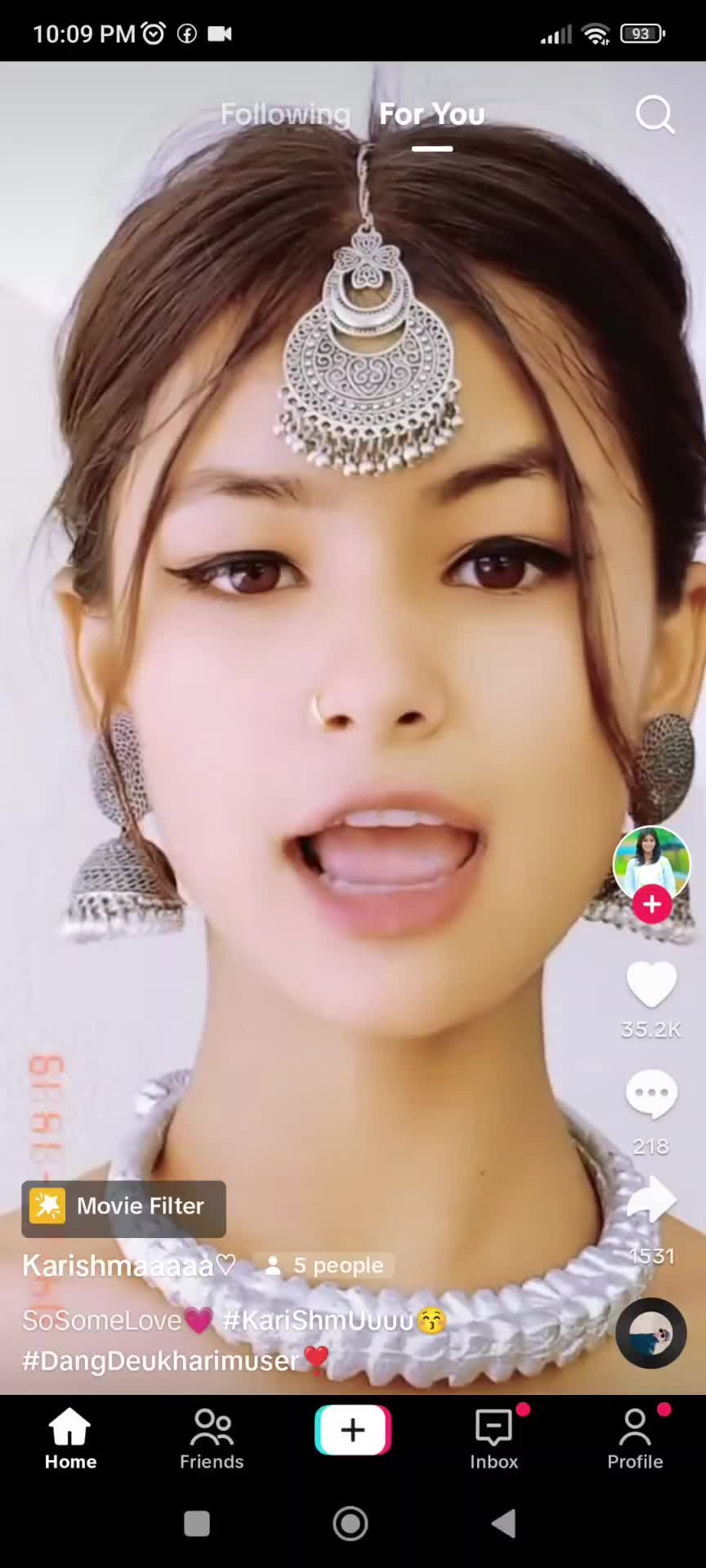Switch to the Following feed
Image resolution: width=706 pixels, height=1568 pixels.
click(x=285, y=115)
